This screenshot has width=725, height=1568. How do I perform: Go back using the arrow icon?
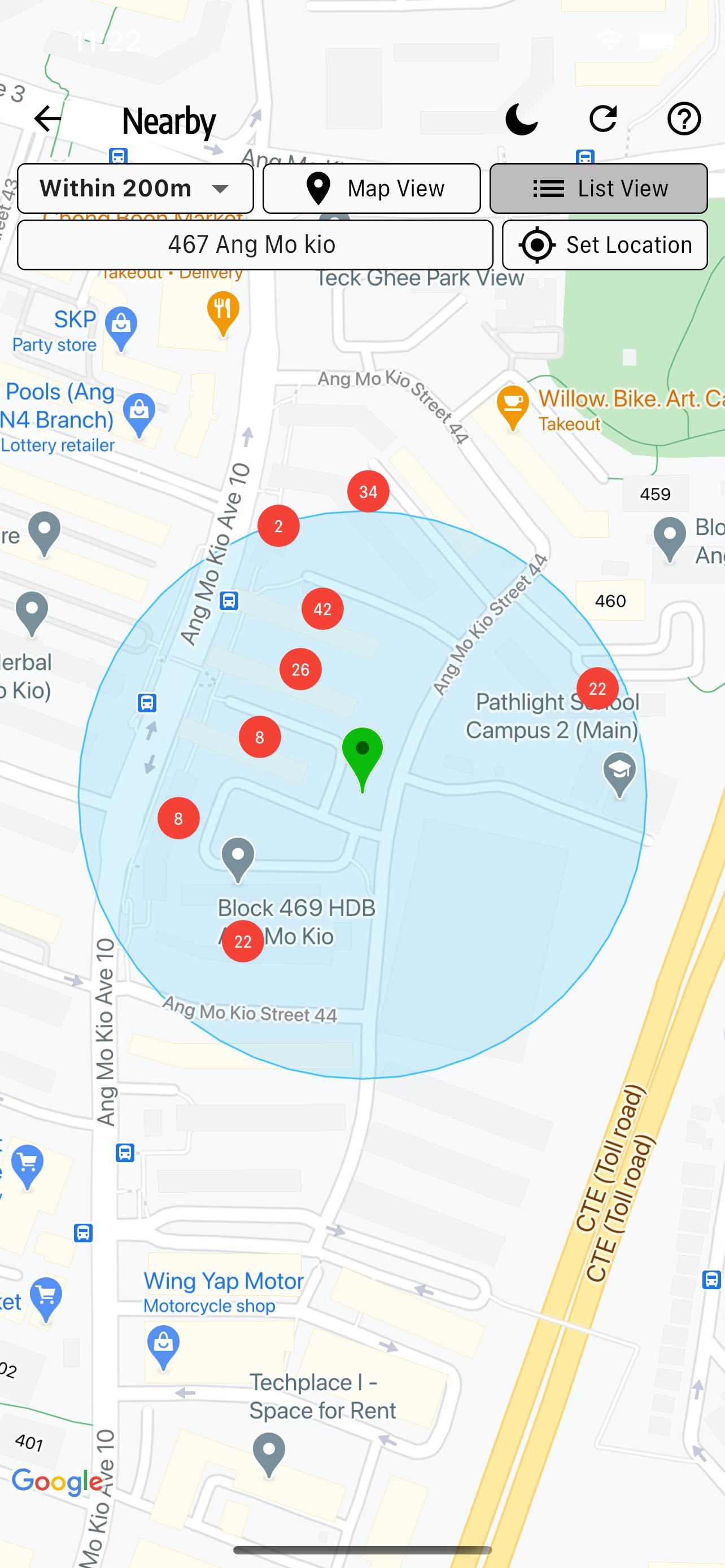(47, 118)
